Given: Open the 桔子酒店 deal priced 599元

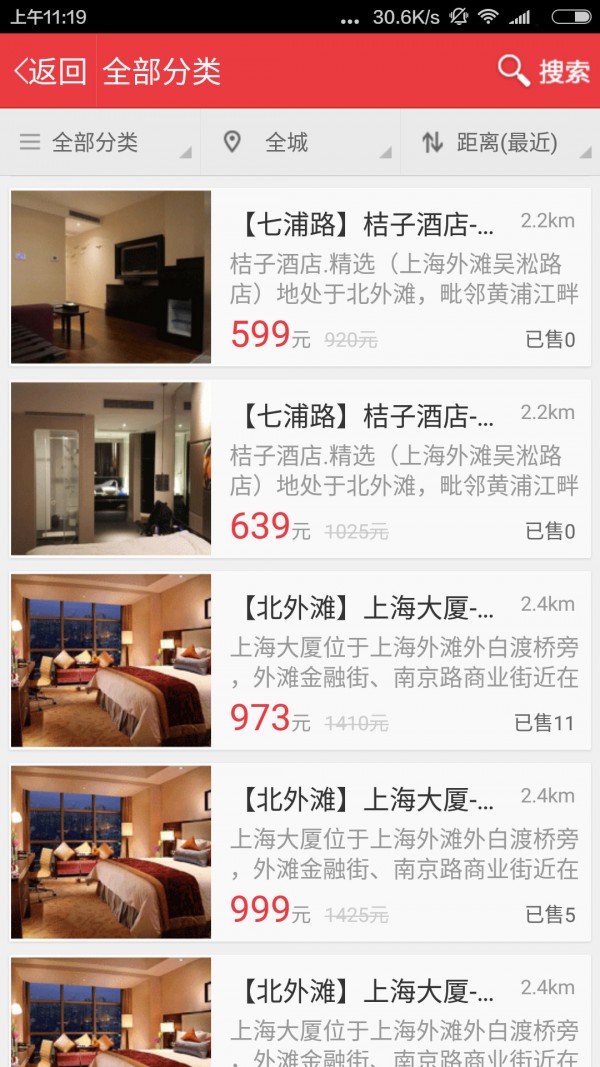Looking at the screenshot, I should pos(300,277).
